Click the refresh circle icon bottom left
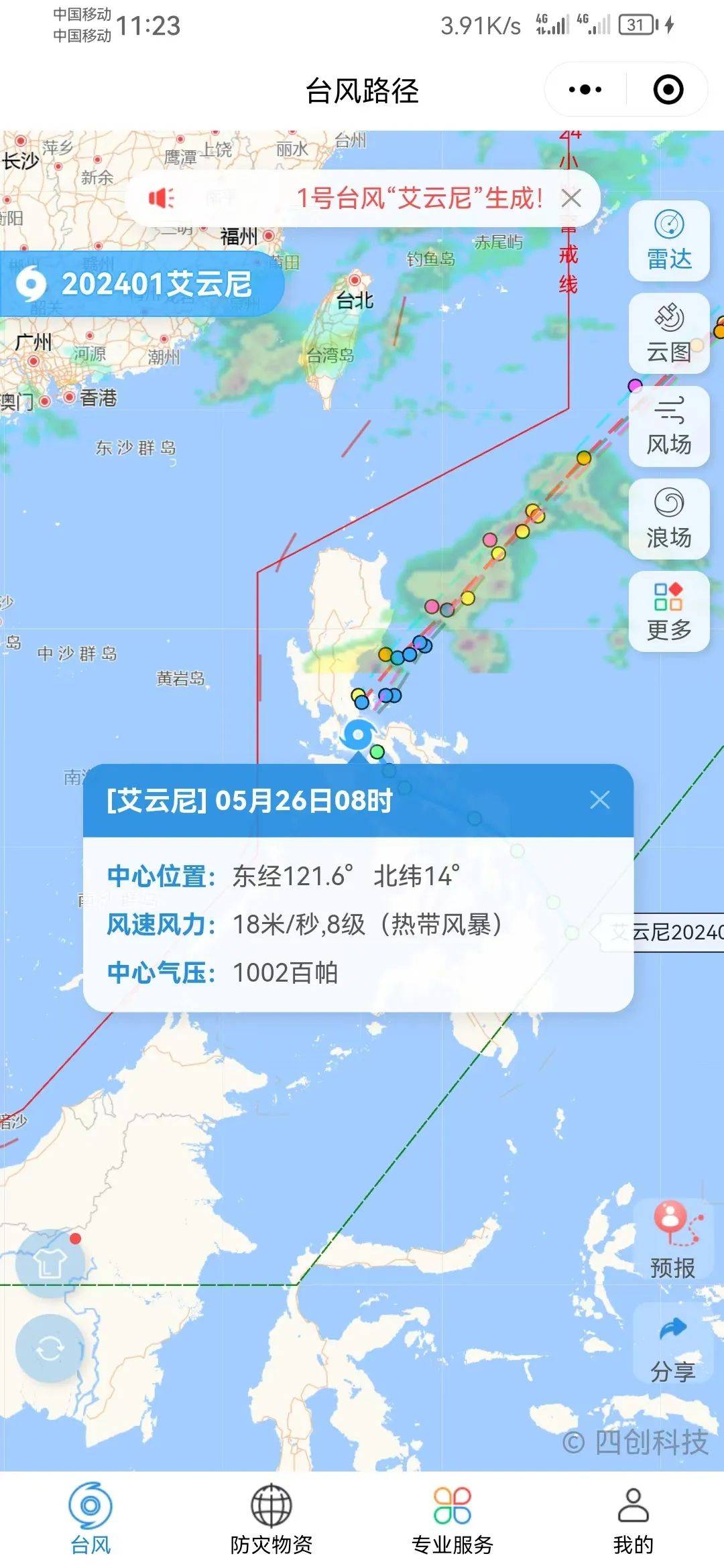724x1568 pixels. click(x=50, y=1348)
